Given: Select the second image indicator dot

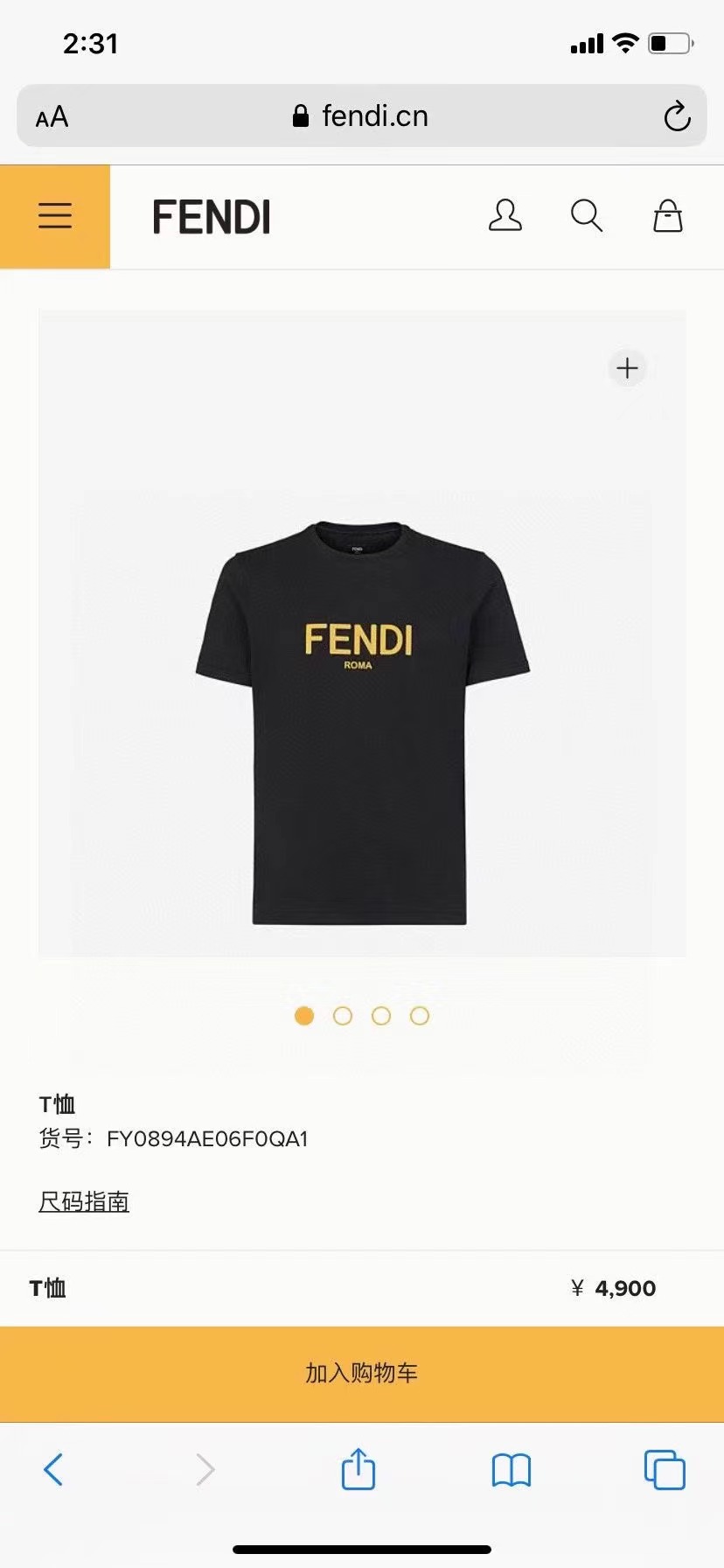Looking at the screenshot, I should [x=343, y=1016].
